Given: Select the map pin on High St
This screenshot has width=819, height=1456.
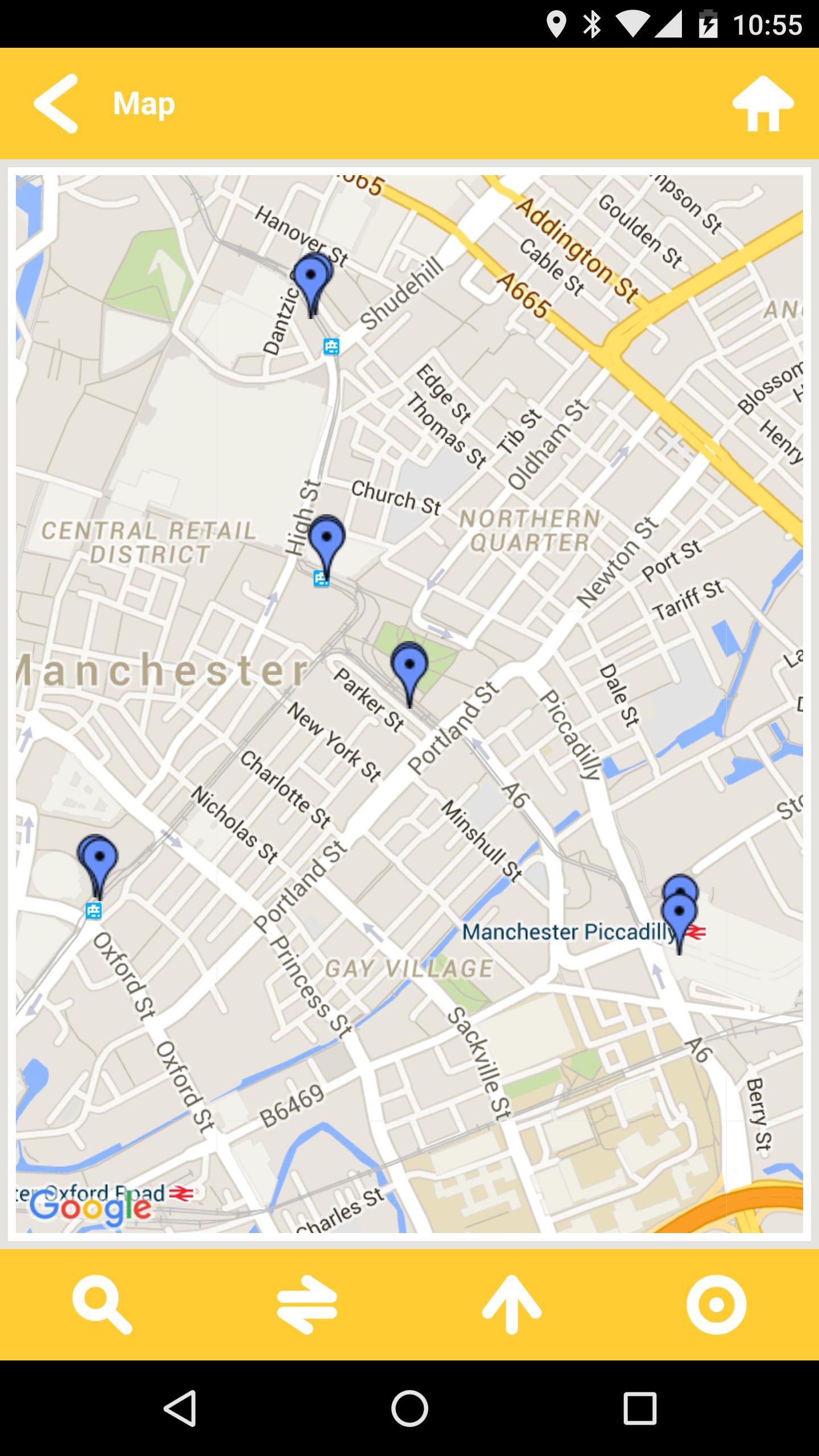Looking at the screenshot, I should point(326,539).
